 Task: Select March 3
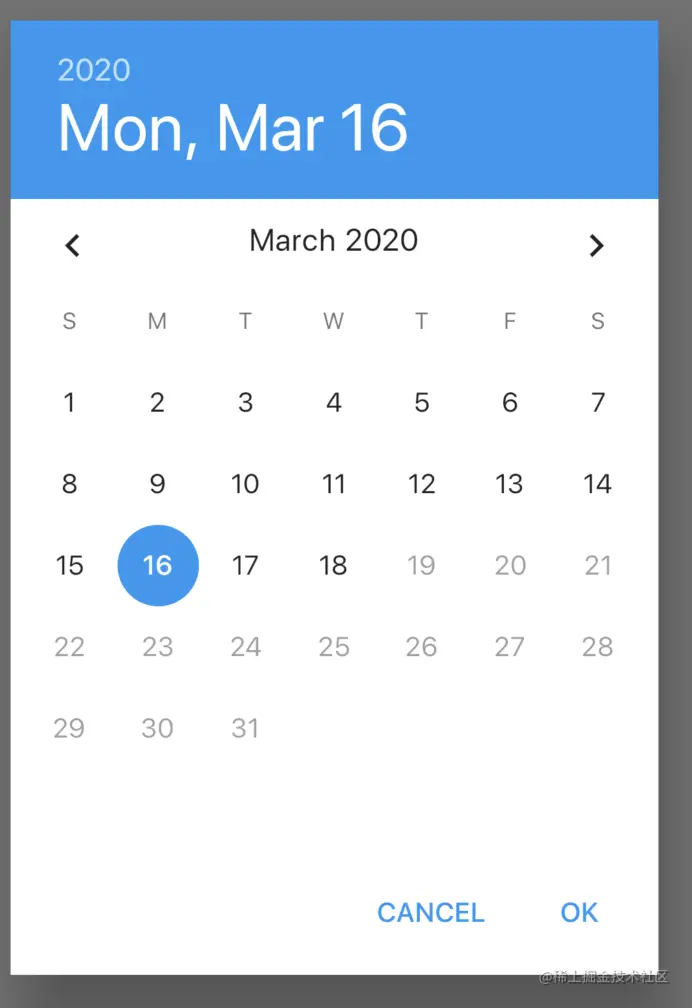point(245,403)
